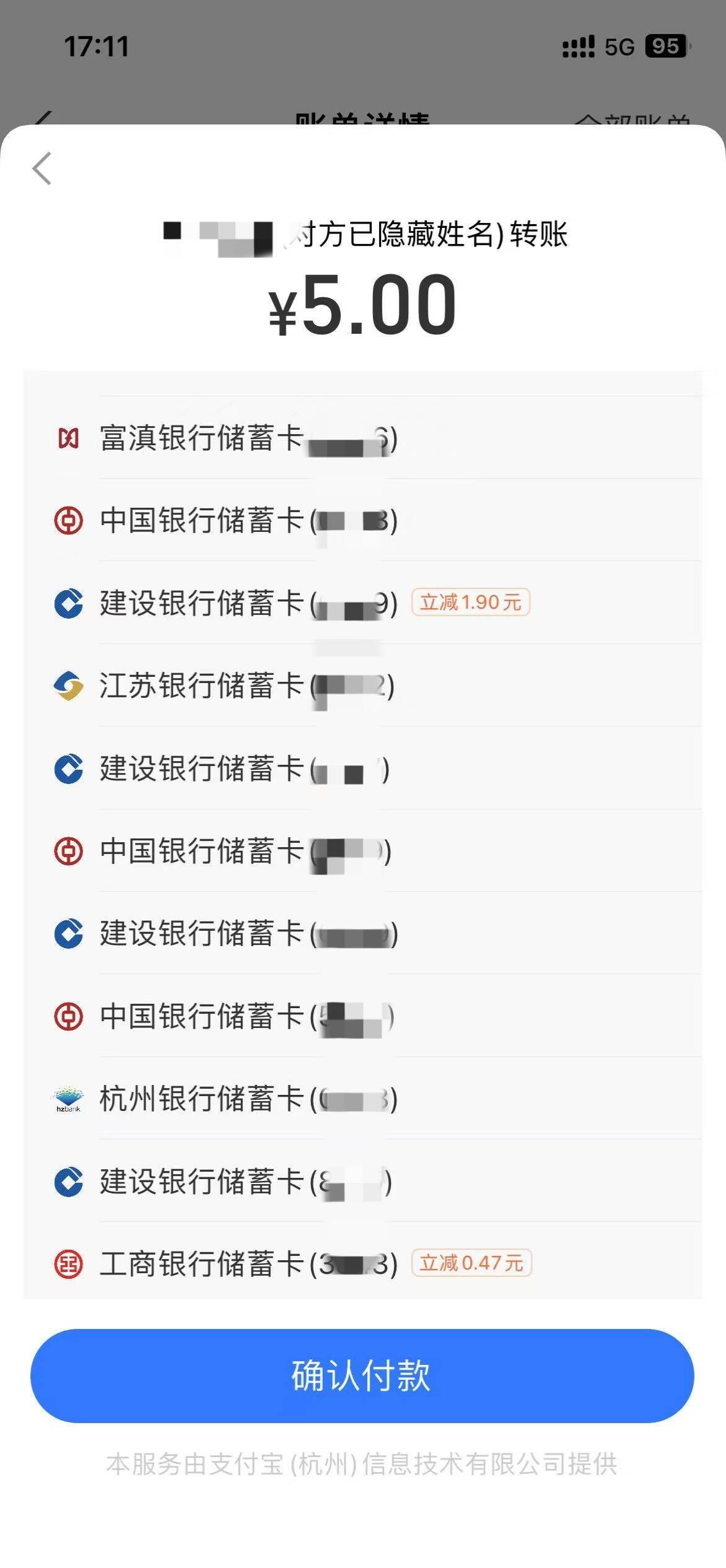Choose 建设银行储蓄卡 with 立减1.90元 discount
Viewport: 726px width, 1568px height.
(363, 603)
